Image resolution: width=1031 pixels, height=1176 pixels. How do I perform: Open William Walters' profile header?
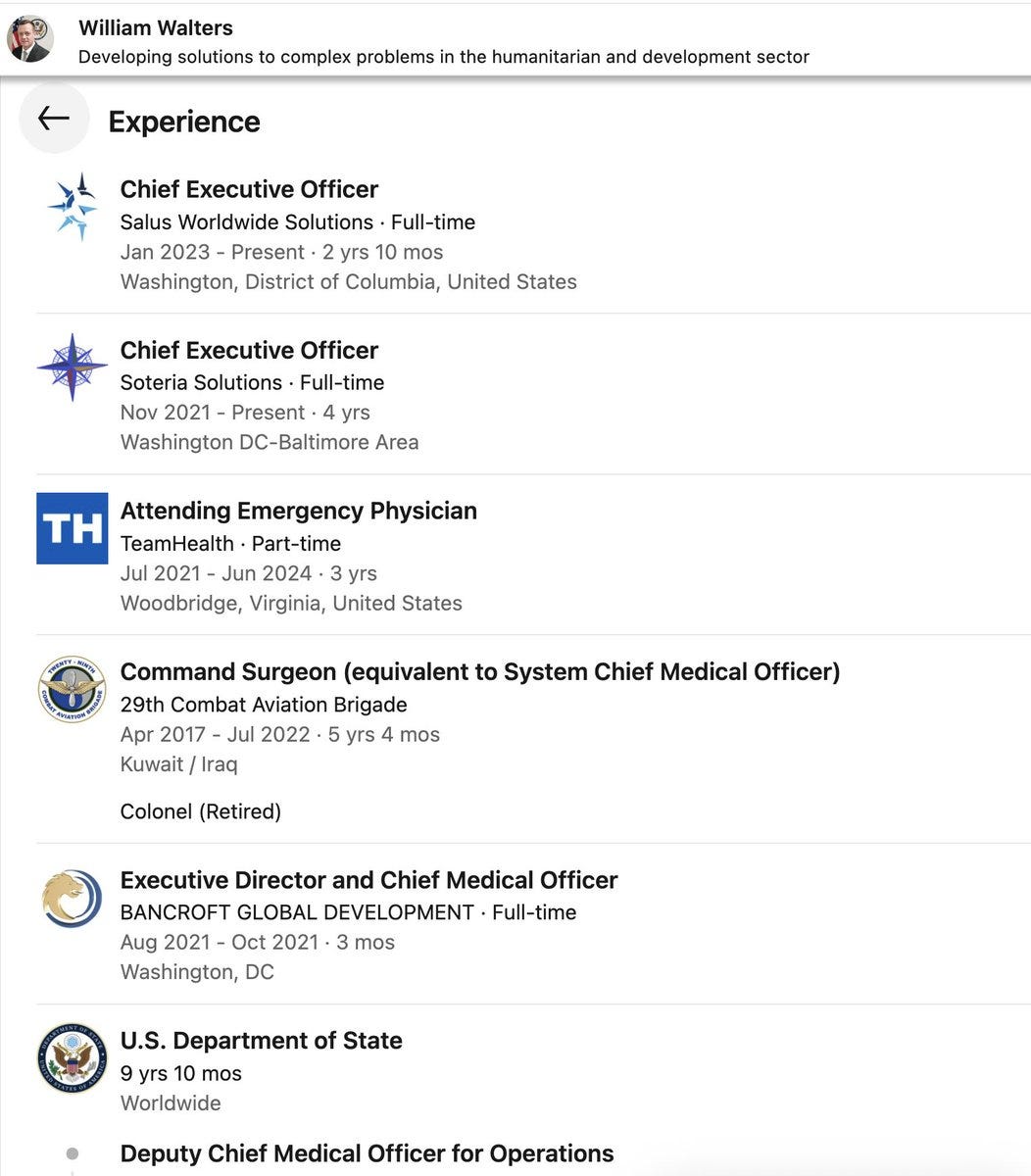(156, 27)
